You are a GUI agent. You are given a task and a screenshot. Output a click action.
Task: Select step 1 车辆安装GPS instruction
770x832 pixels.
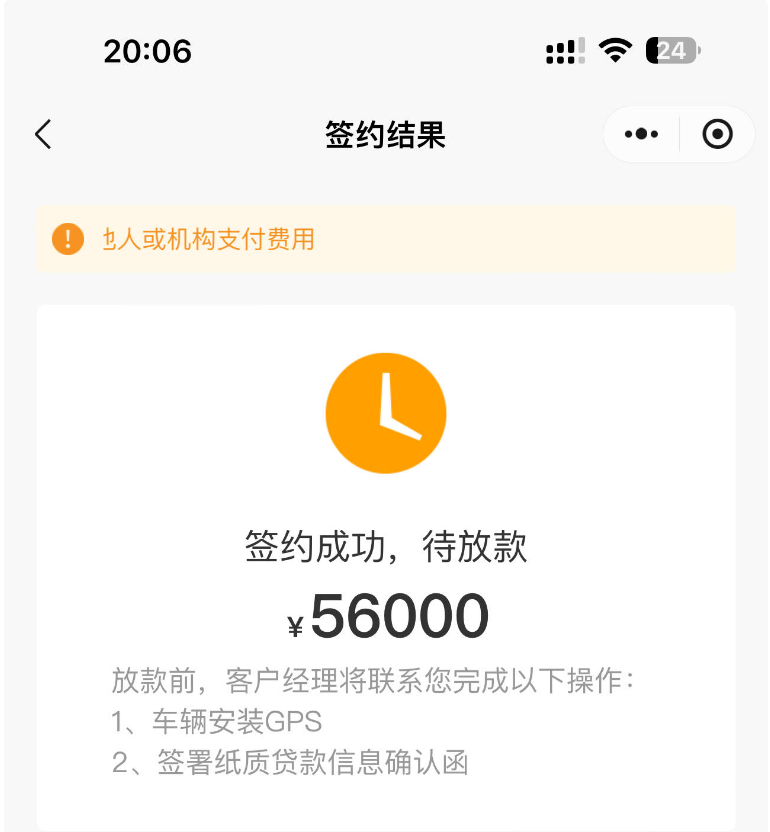click(217, 723)
